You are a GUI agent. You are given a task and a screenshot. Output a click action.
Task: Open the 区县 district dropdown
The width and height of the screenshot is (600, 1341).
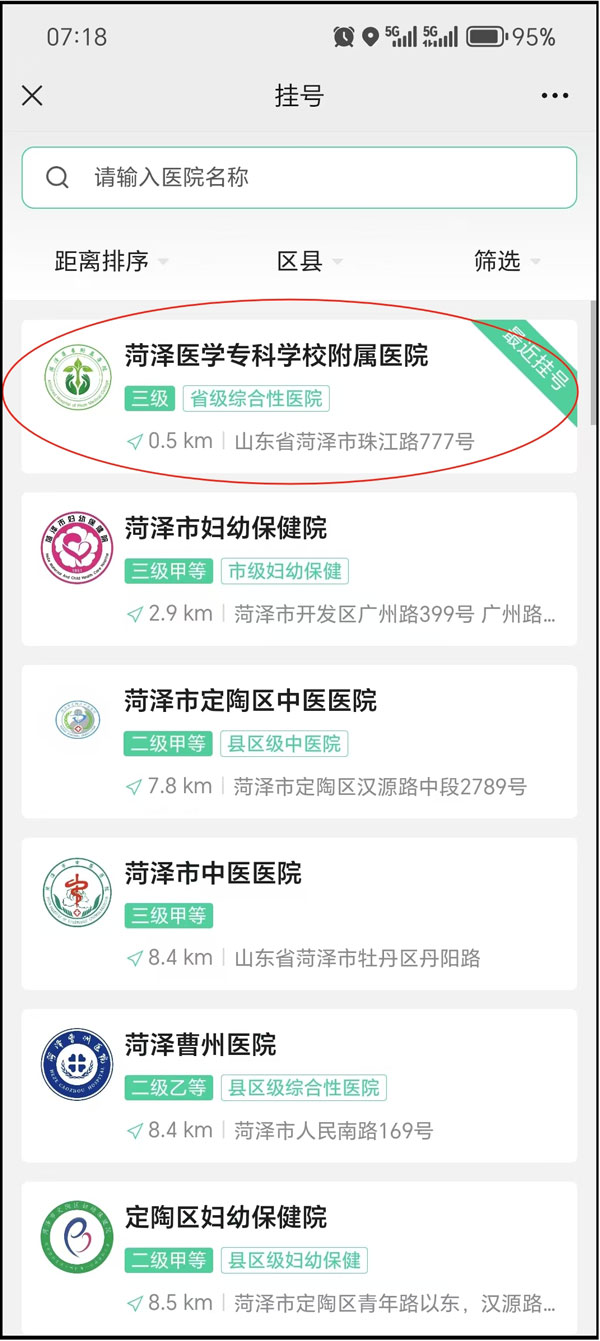(308, 262)
